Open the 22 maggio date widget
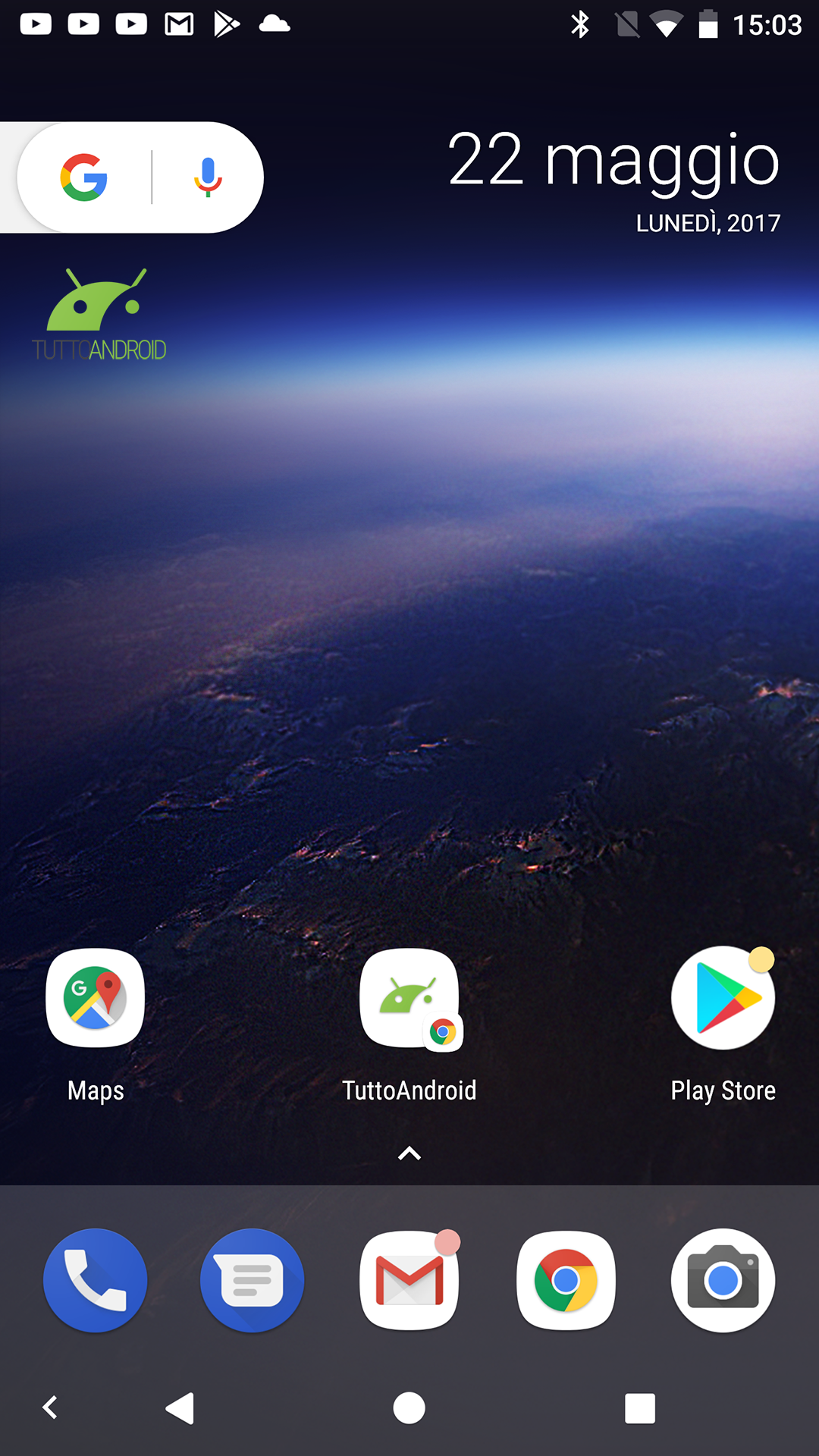The width and height of the screenshot is (819, 1456). click(x=613, y=180)
